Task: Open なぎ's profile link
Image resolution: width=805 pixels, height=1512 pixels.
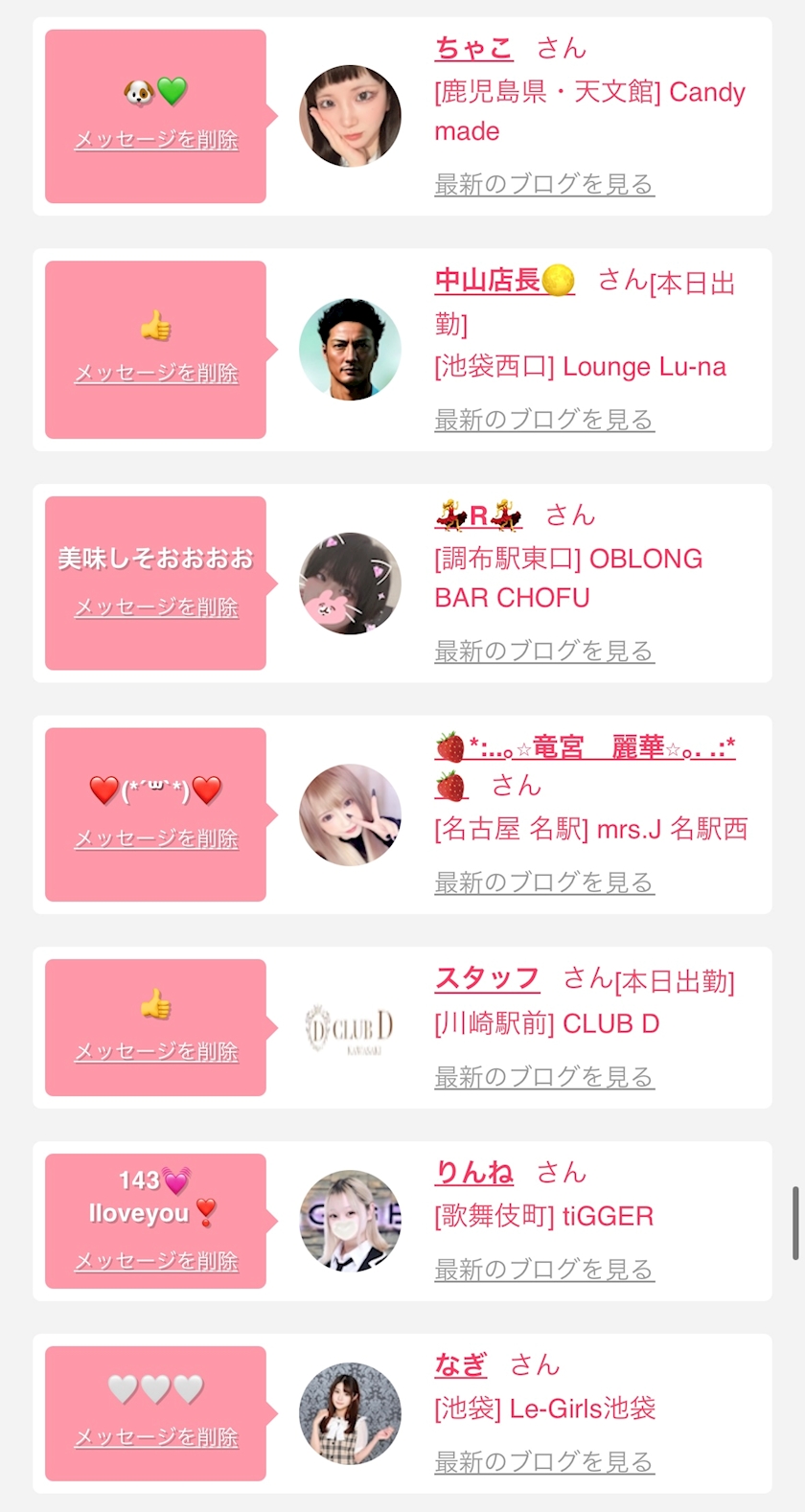Action: [x=461, y=1364]
